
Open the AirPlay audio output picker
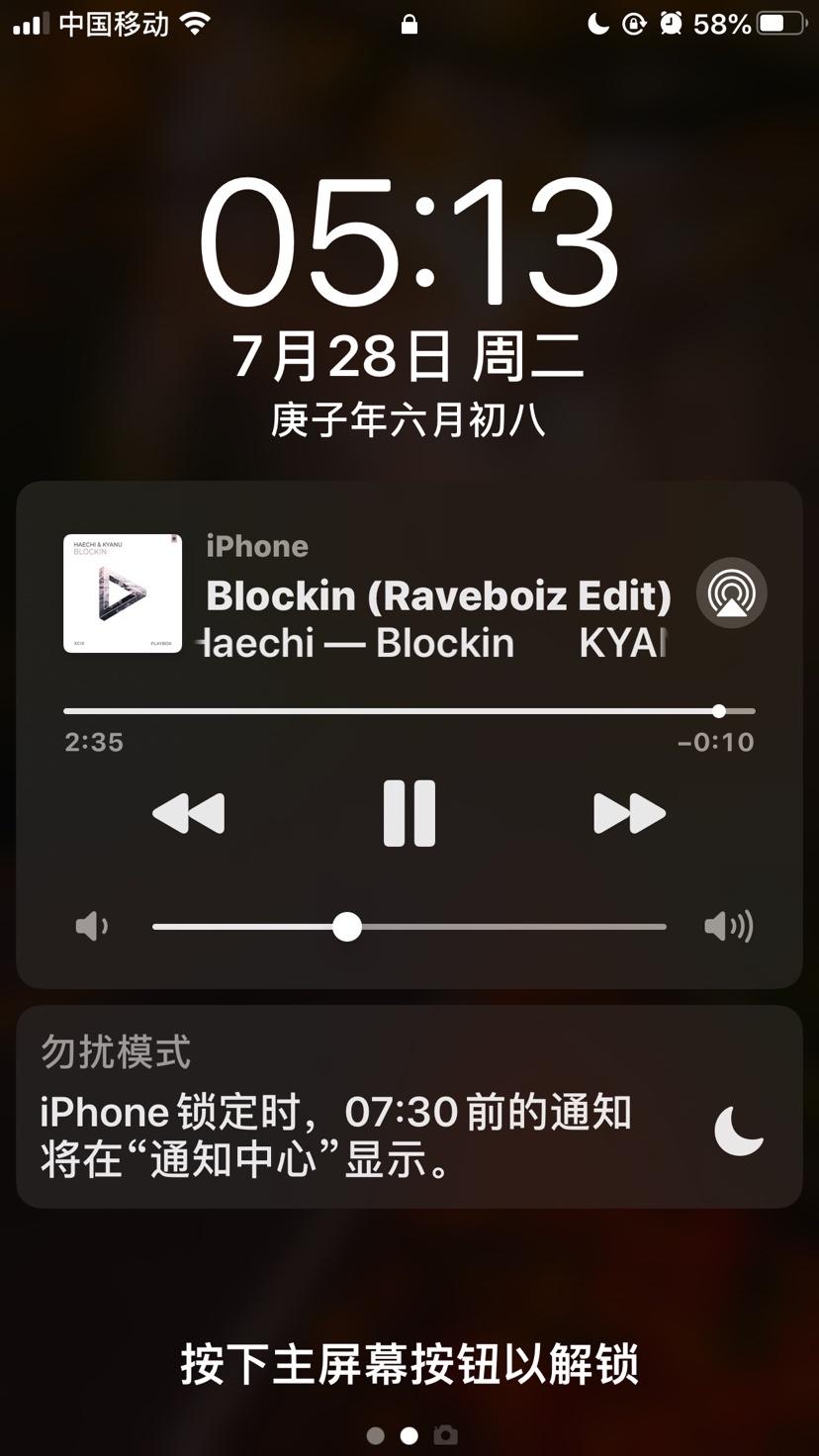(x=732, y=592)
